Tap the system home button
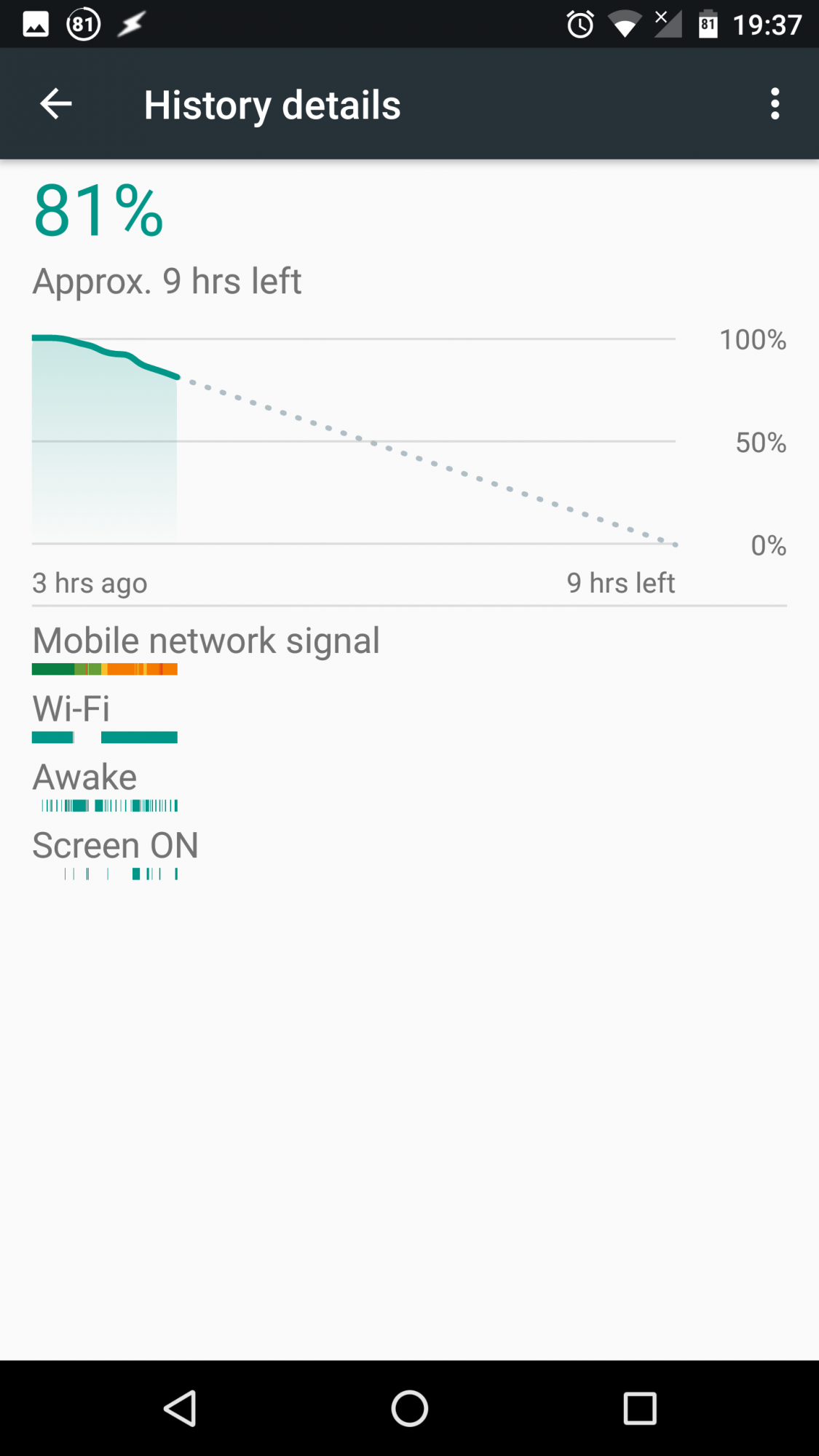Screen dimensions: 819x1456 click(x=409, y=1408)
